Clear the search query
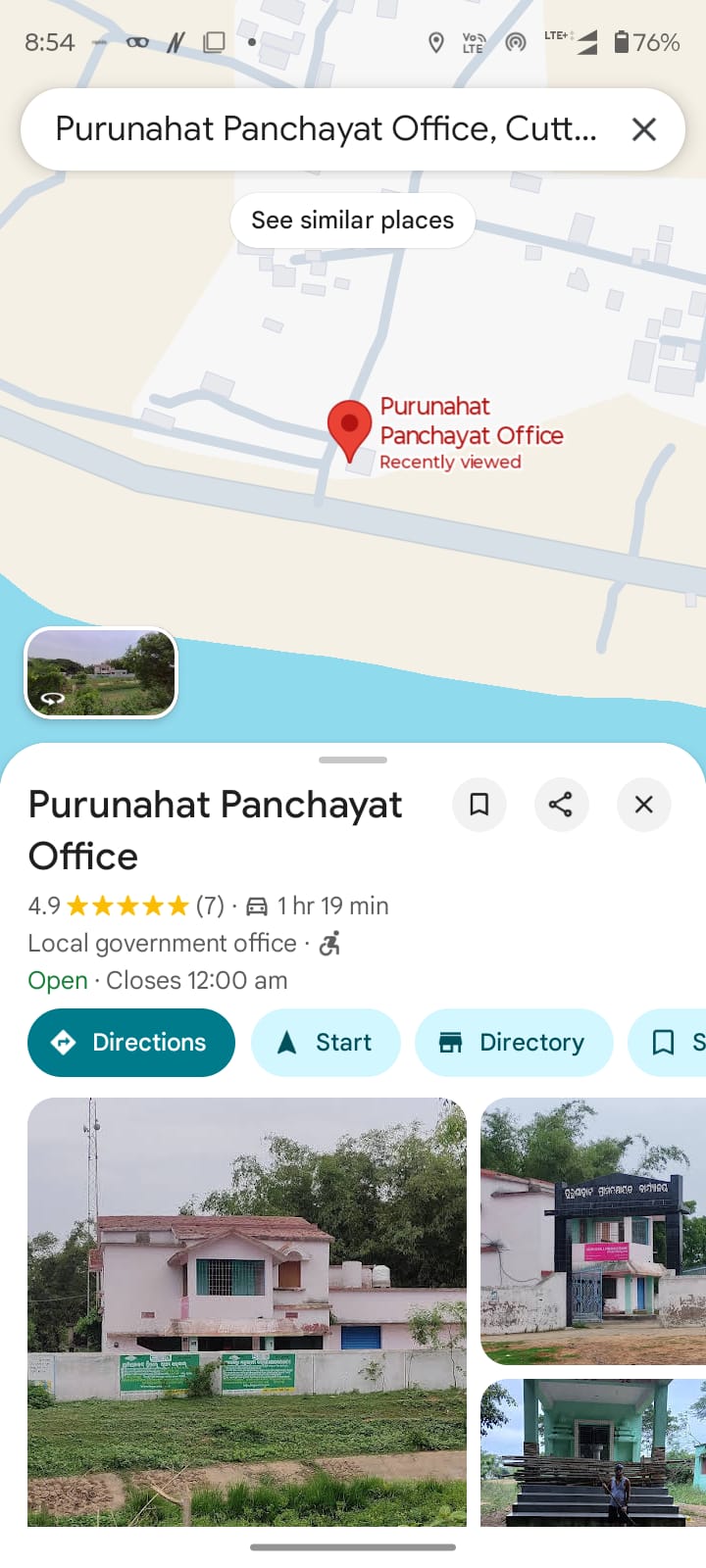706x1568 pixels. [x=644, y=129]
